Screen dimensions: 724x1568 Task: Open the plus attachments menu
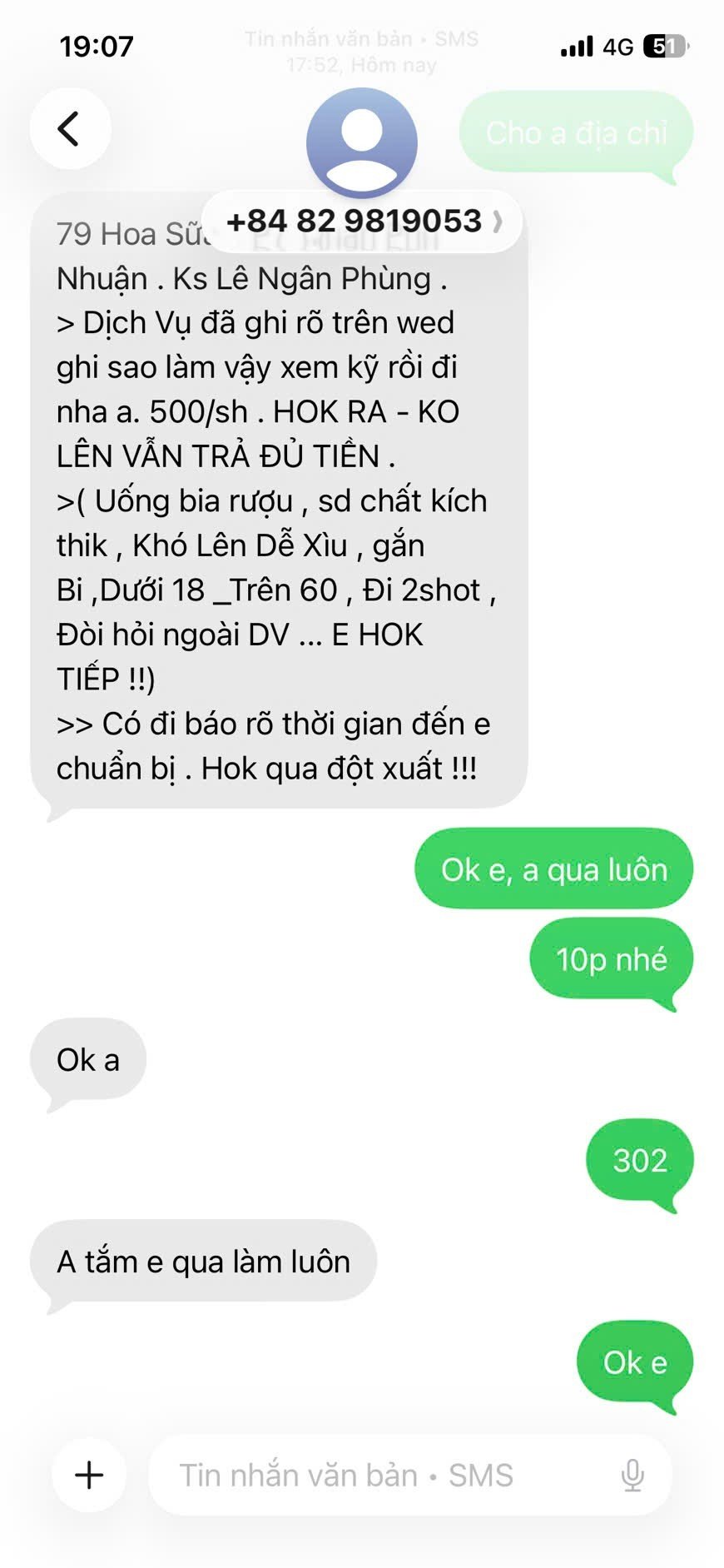point(89,1475)
